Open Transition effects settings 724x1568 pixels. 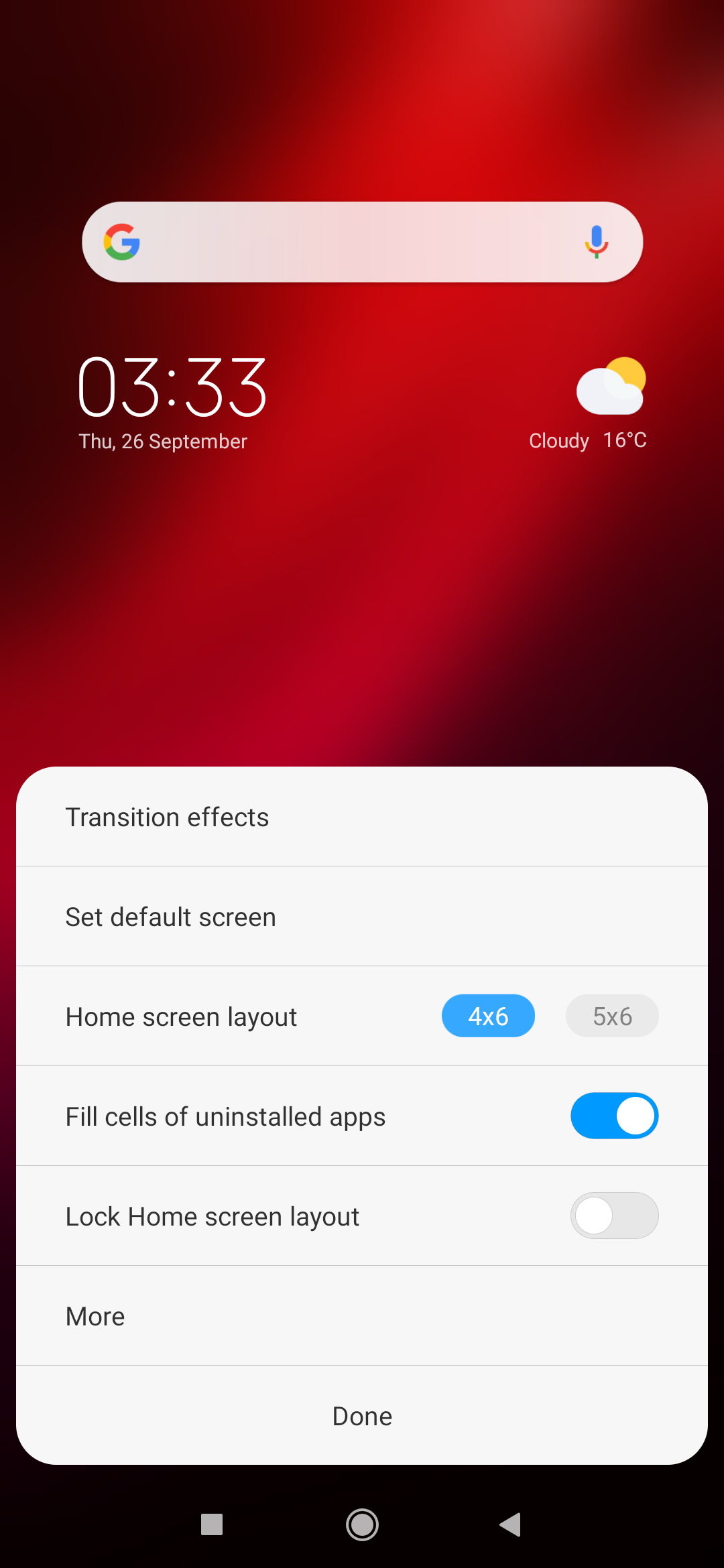pos(362,817)
